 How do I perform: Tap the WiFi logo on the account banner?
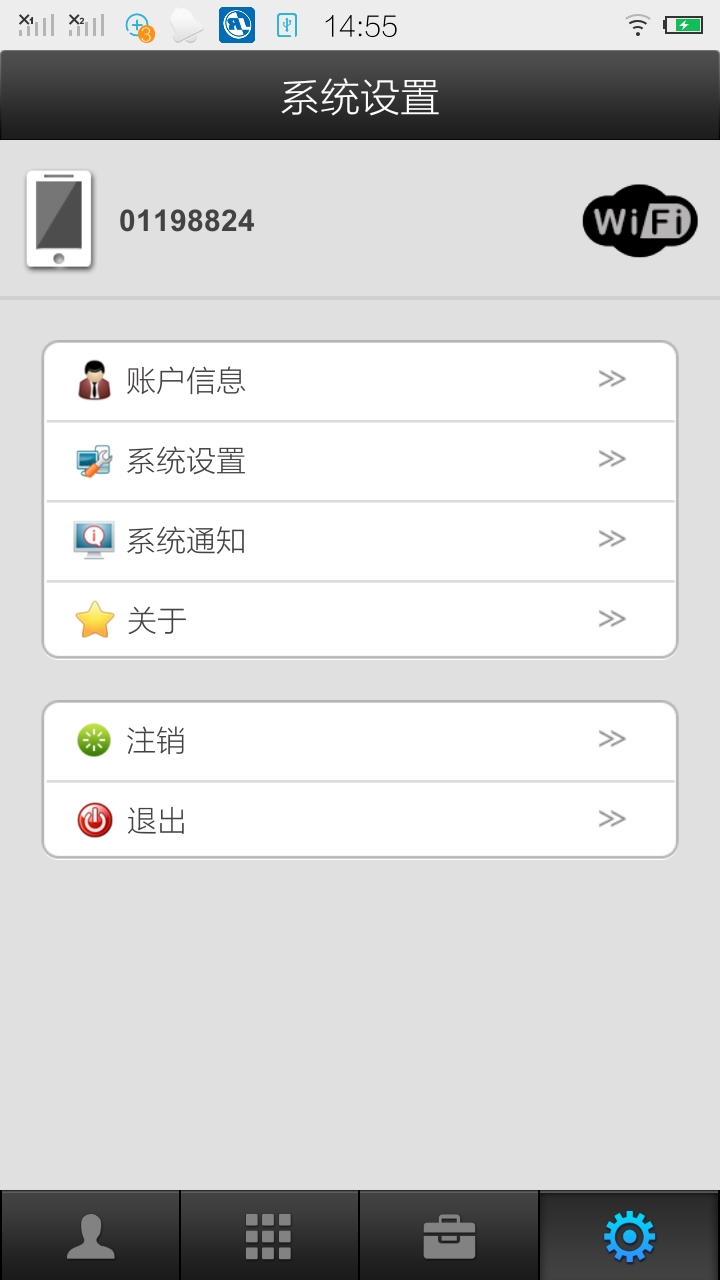tap(639, 219)
